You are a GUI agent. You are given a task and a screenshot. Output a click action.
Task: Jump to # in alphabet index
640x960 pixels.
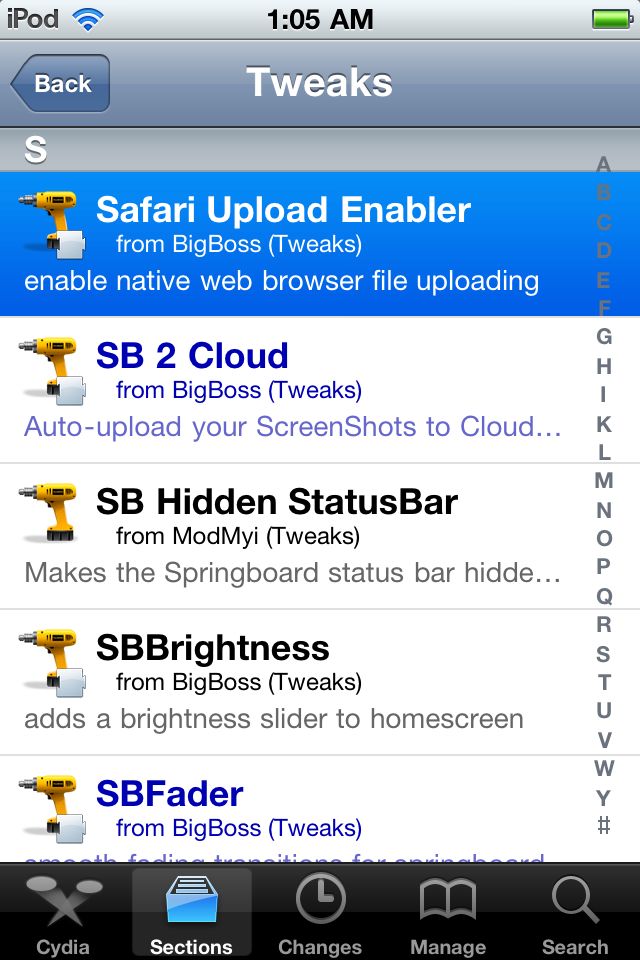coord(604,827)
